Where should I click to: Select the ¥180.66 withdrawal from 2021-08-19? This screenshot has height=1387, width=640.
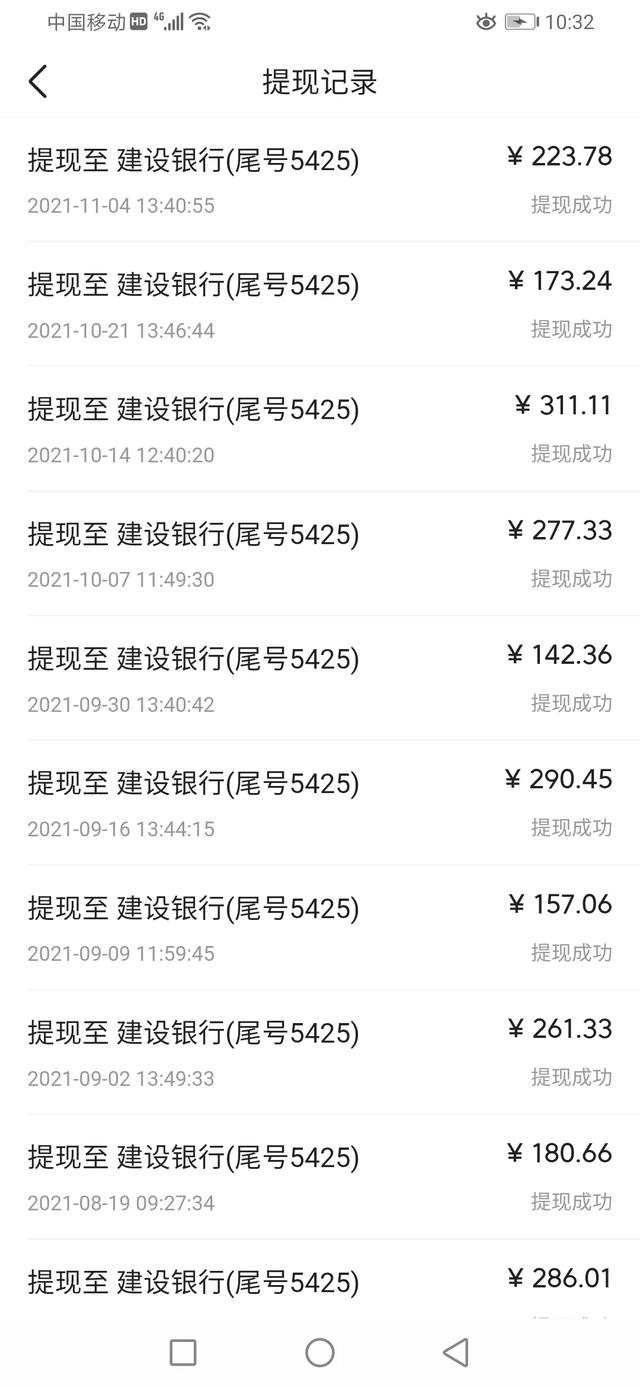pyautogui.click(x=320, y=1177)
